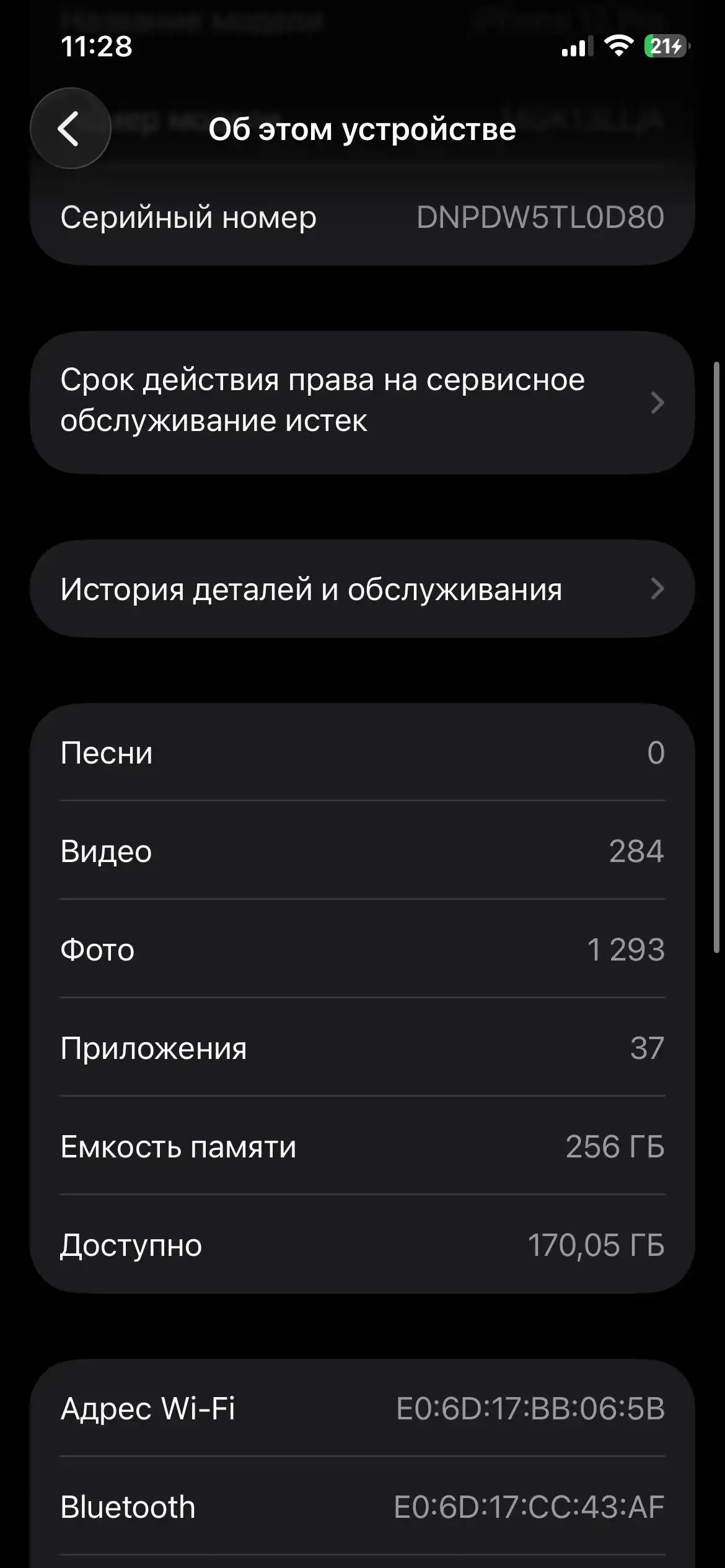This screenshot has height=1568, width=725.
Task: Select the Приложения row
Action: 362,1048
